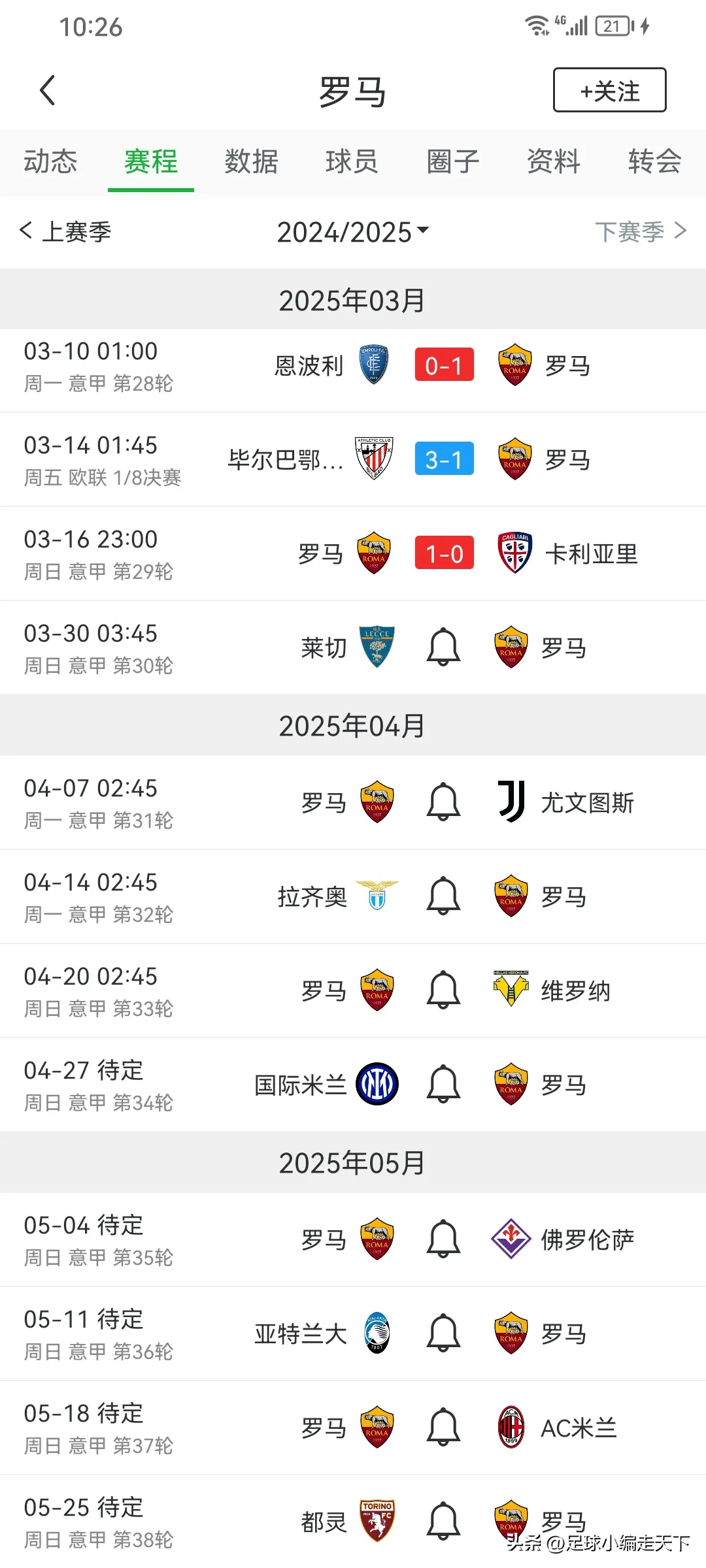
Task: Tap the +关注 follow button
Action: (x=609, y=91)
